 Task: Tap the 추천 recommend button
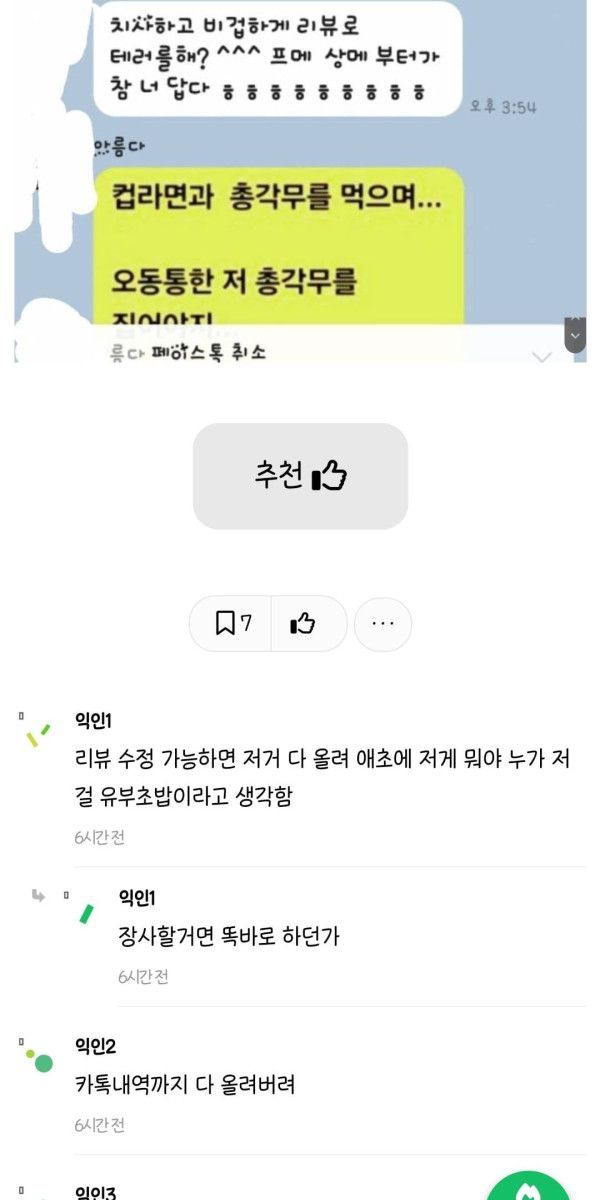point(300,476)
